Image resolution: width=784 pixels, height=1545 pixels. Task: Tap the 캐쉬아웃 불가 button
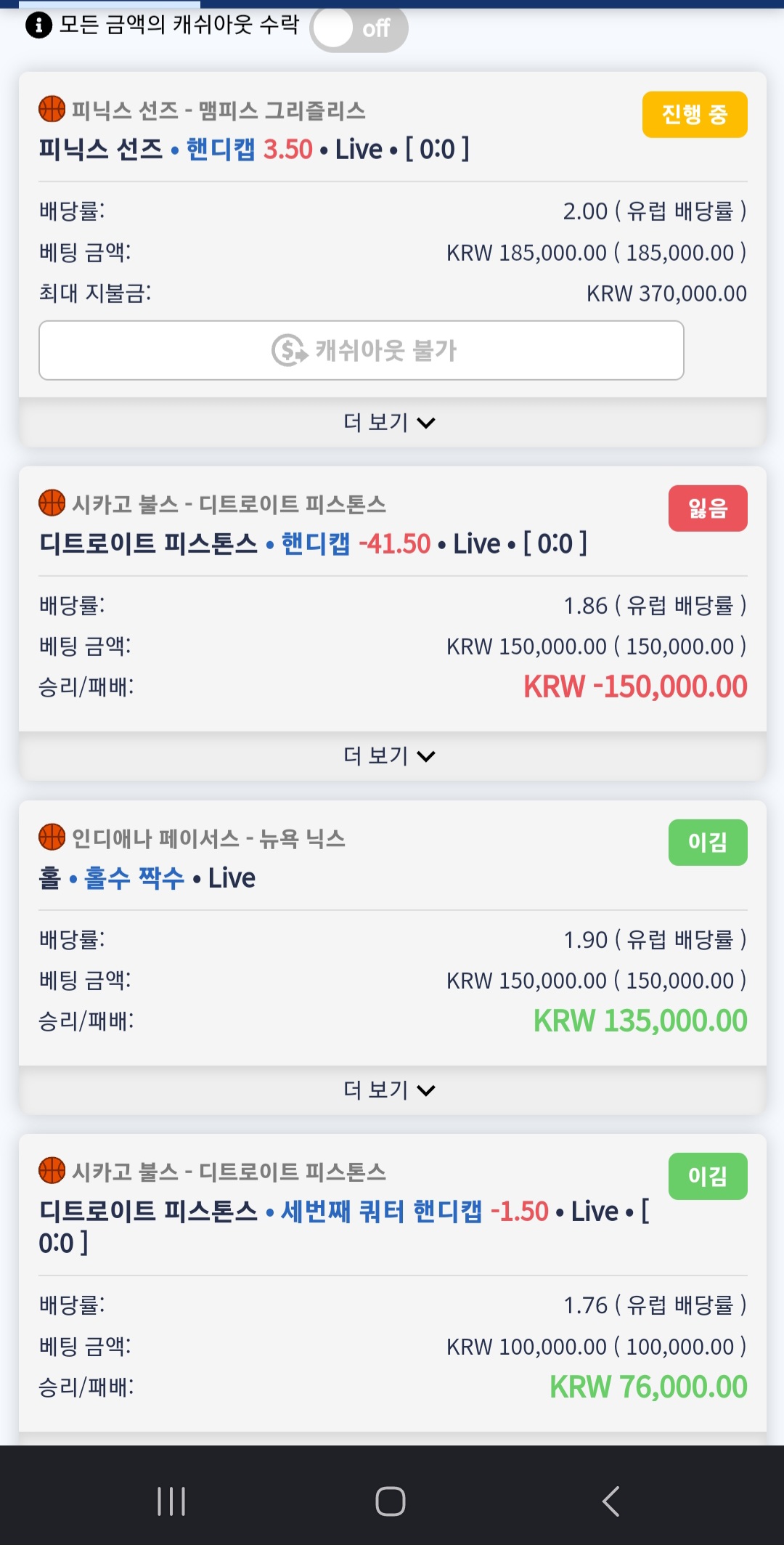click(x=362, y=350)
